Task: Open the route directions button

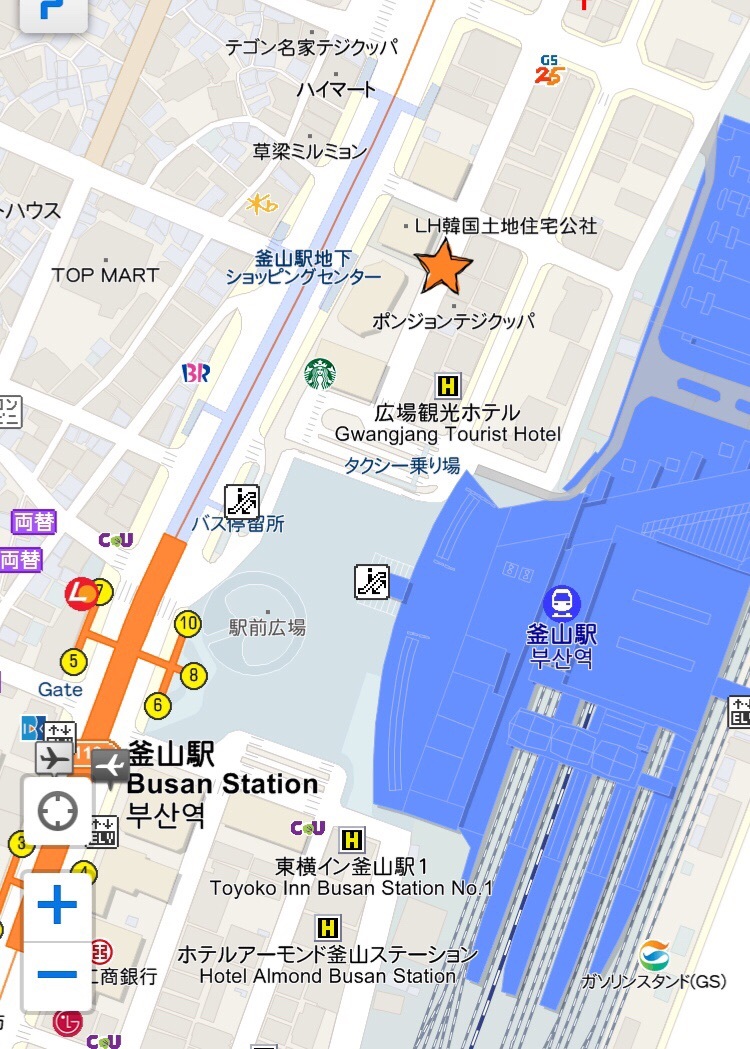Action: (52, 13)
